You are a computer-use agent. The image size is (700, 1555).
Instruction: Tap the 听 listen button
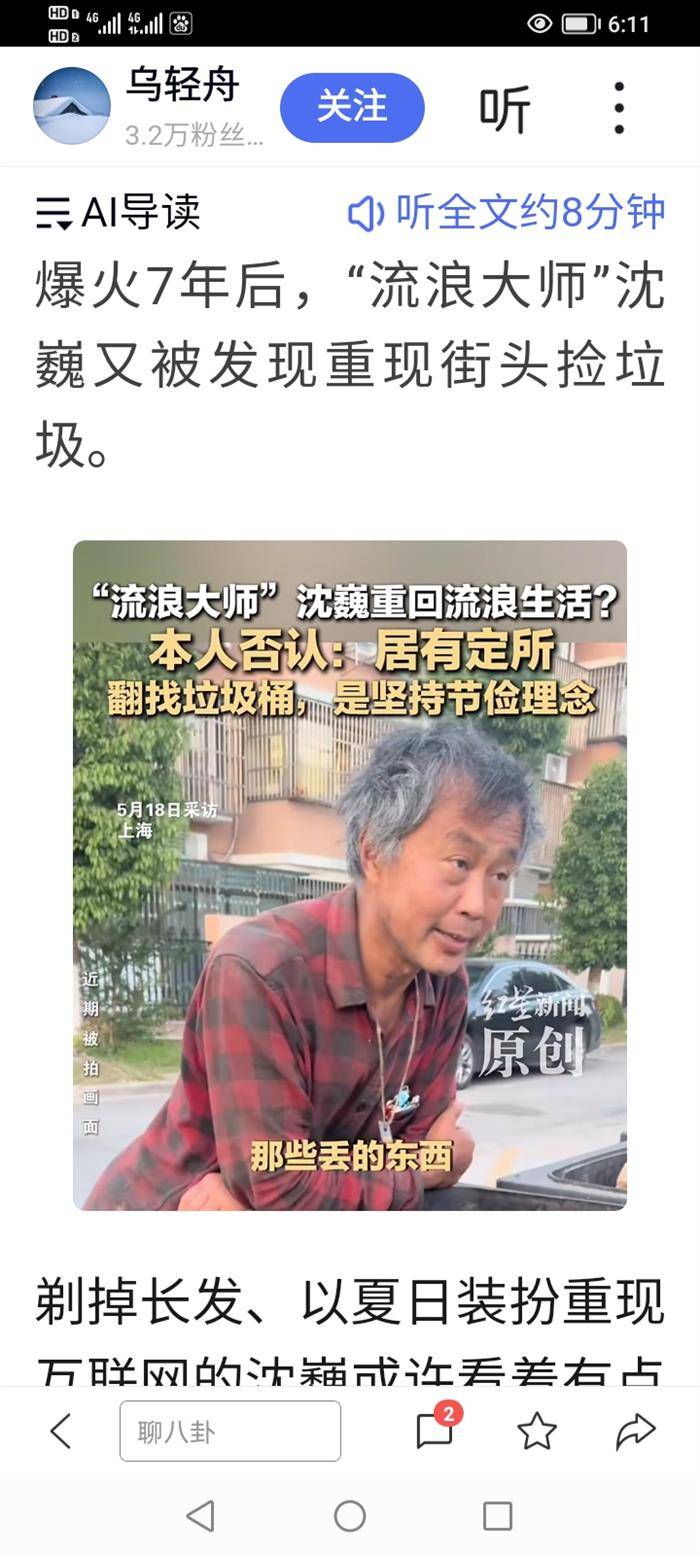(x=504, y=109)
